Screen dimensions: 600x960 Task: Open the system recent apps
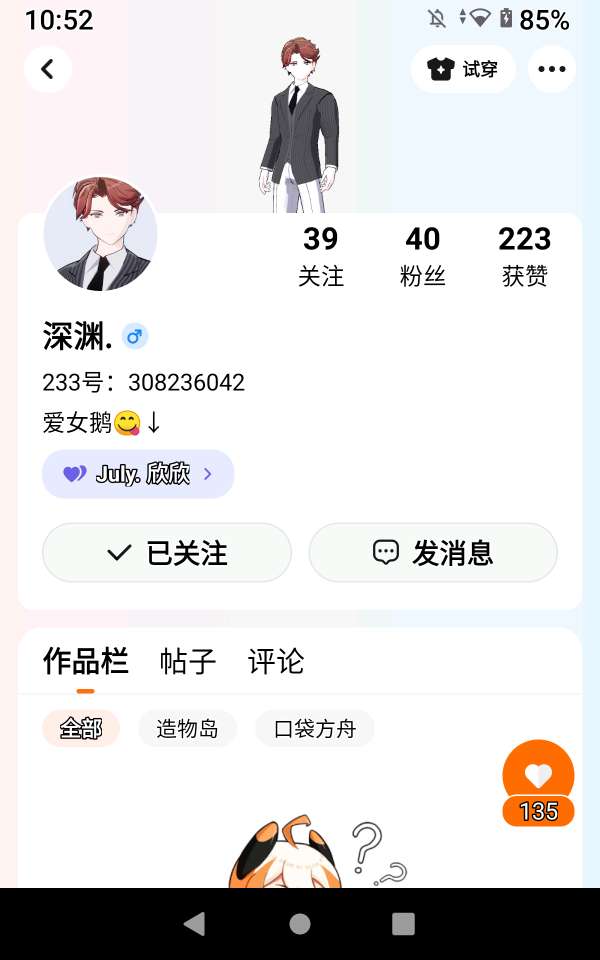403,924
